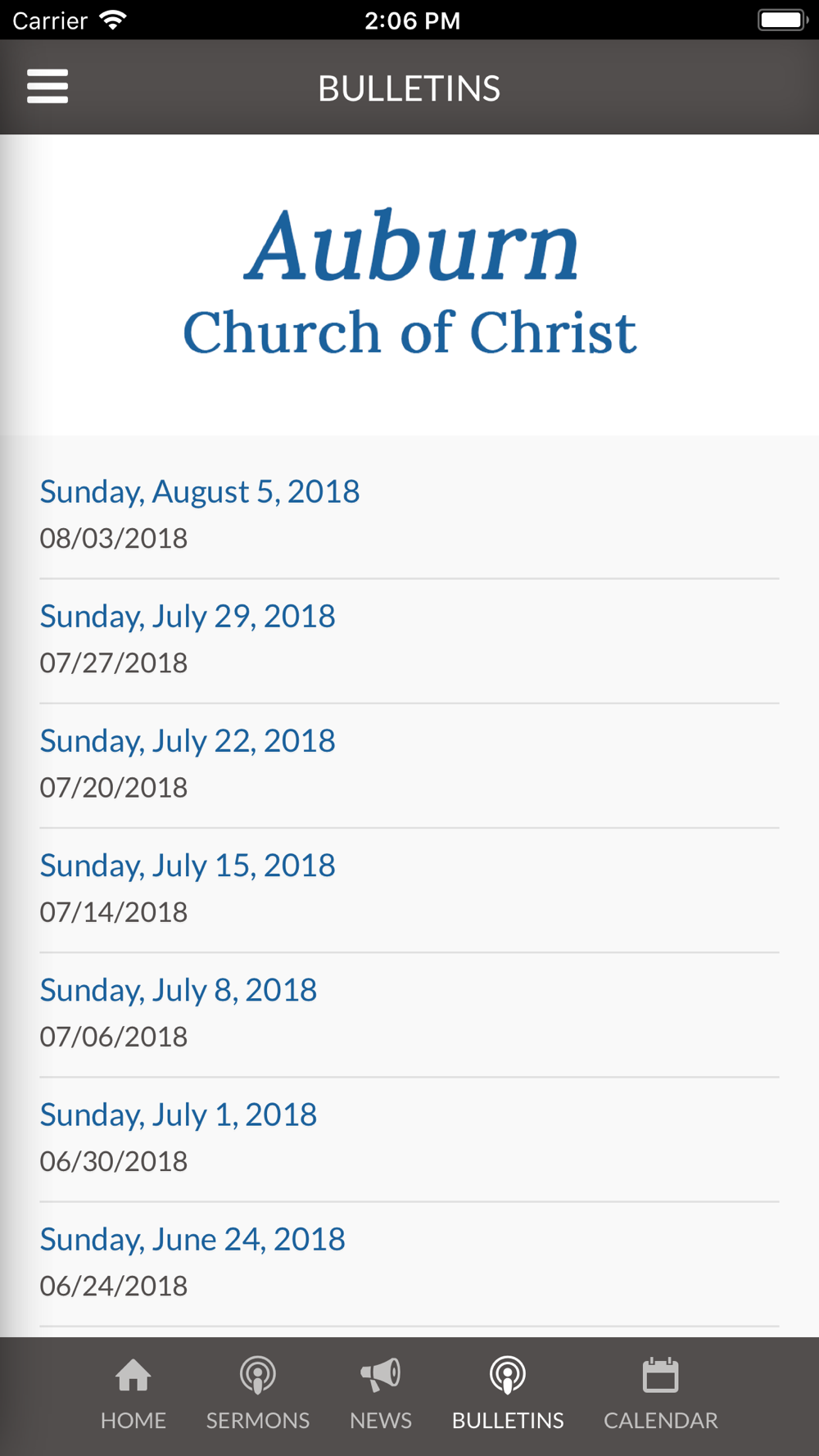Open the Sunday, July 8, 2018 bulletin

coord(409,1014)
